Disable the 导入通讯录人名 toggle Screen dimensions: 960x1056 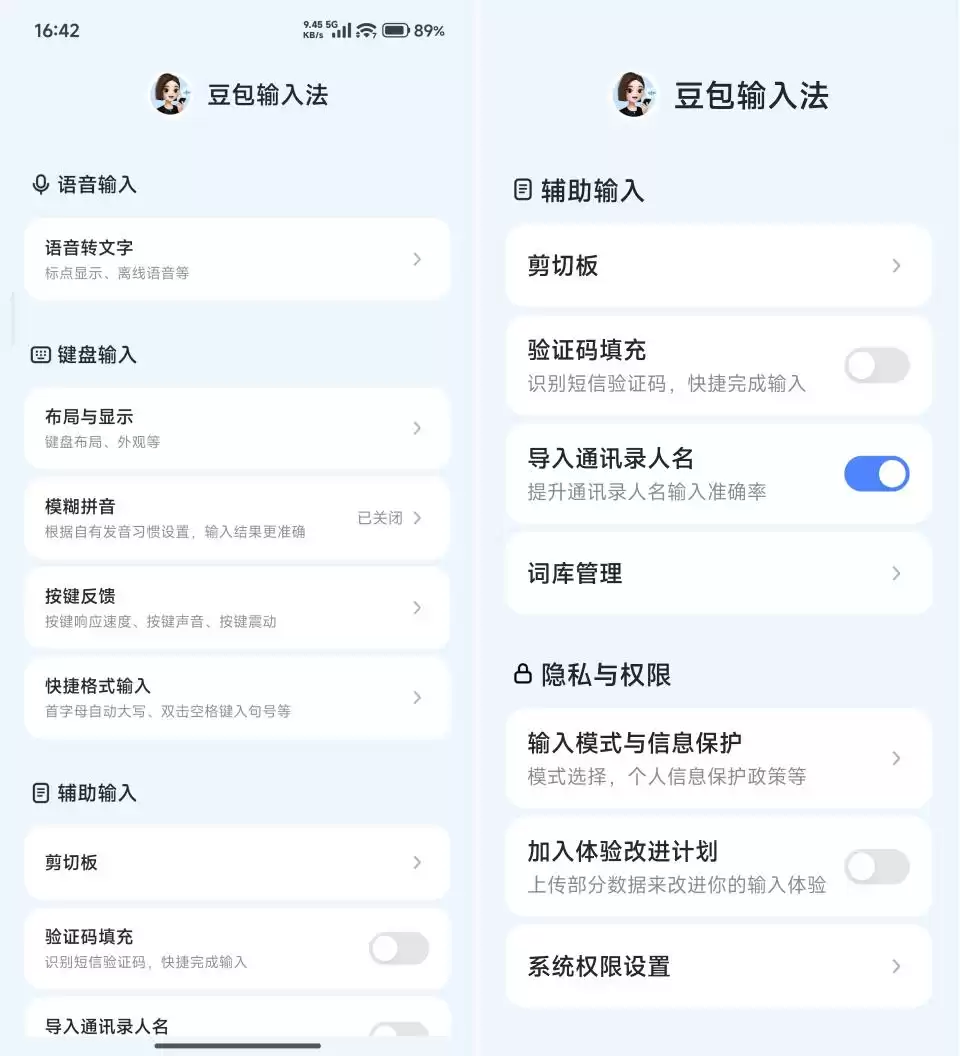pos(877,473)
